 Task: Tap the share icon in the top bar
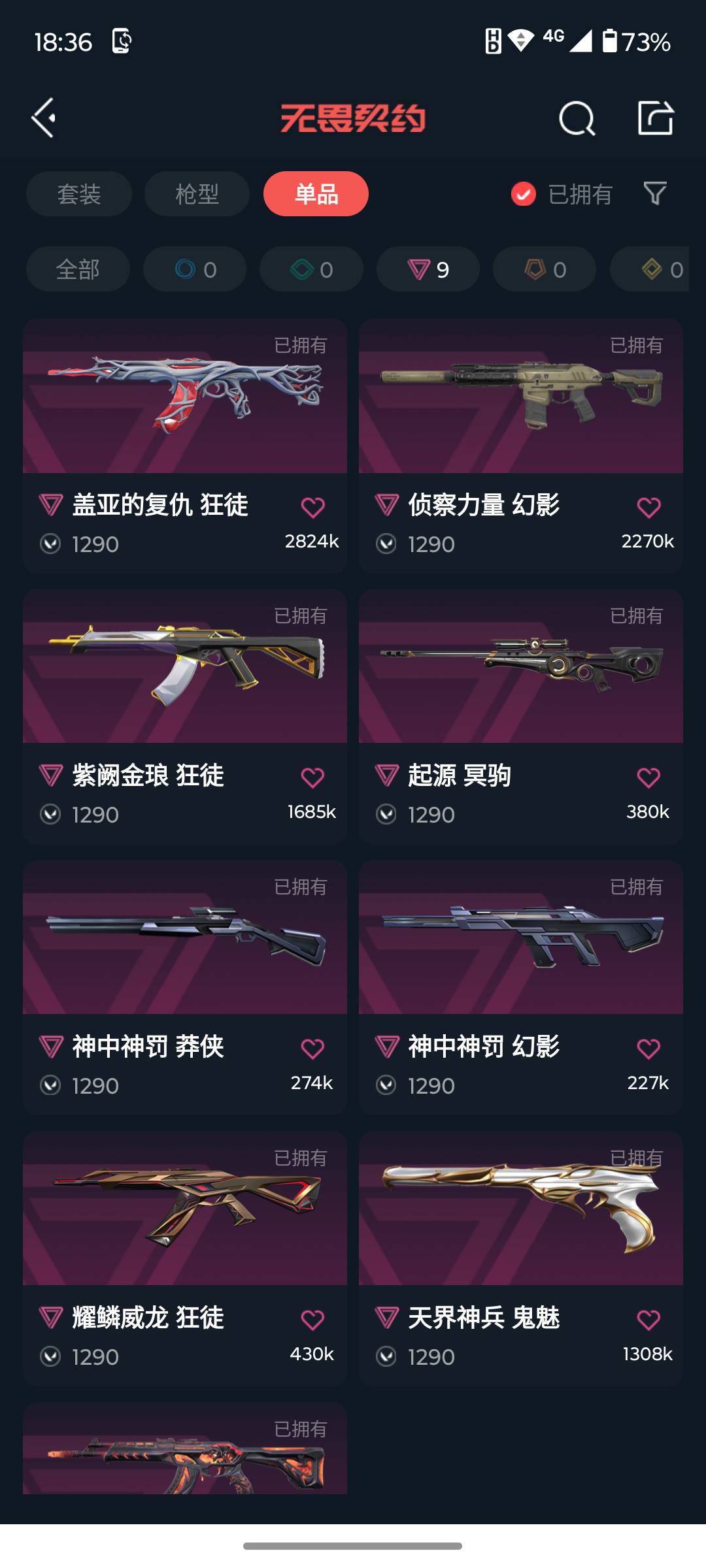coord(656,118)
